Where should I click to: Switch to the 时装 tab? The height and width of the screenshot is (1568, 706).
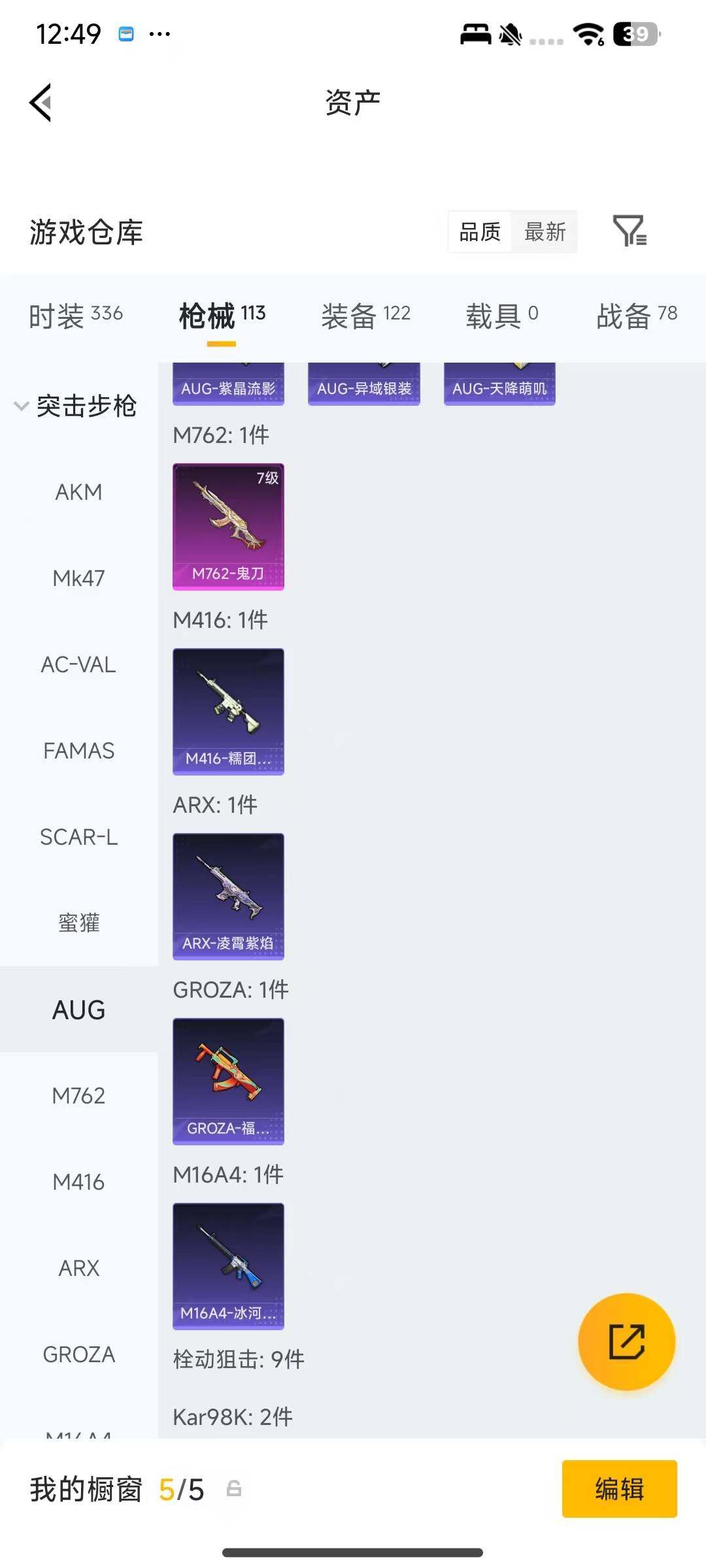pos(76,316)
